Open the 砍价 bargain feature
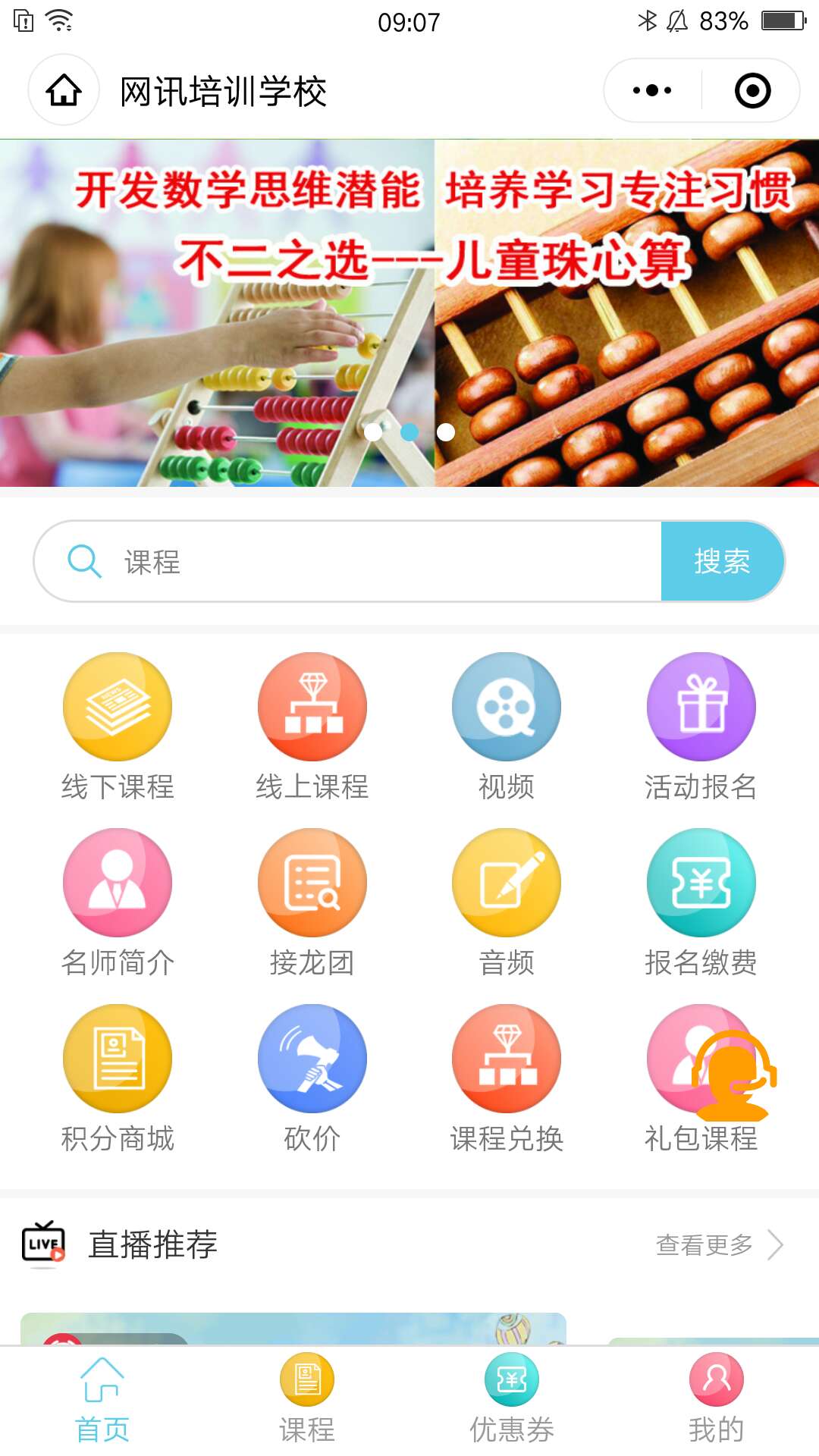This screenshot has height=1456, width=819. pos(312,1078)
